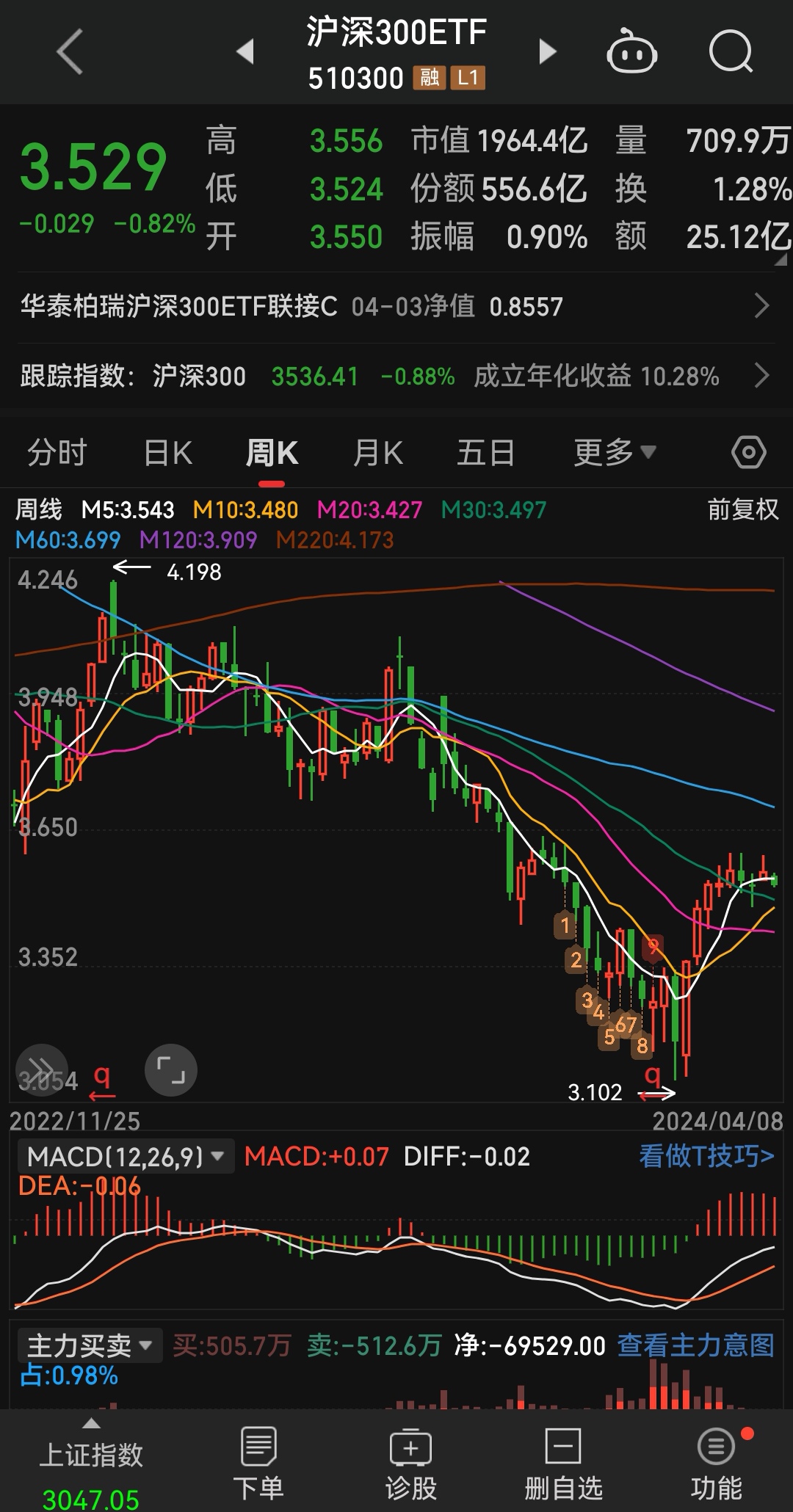Open the AI assistant robot icon
The width and height of the screenshot is (793, 1512).
coord(633,52)
